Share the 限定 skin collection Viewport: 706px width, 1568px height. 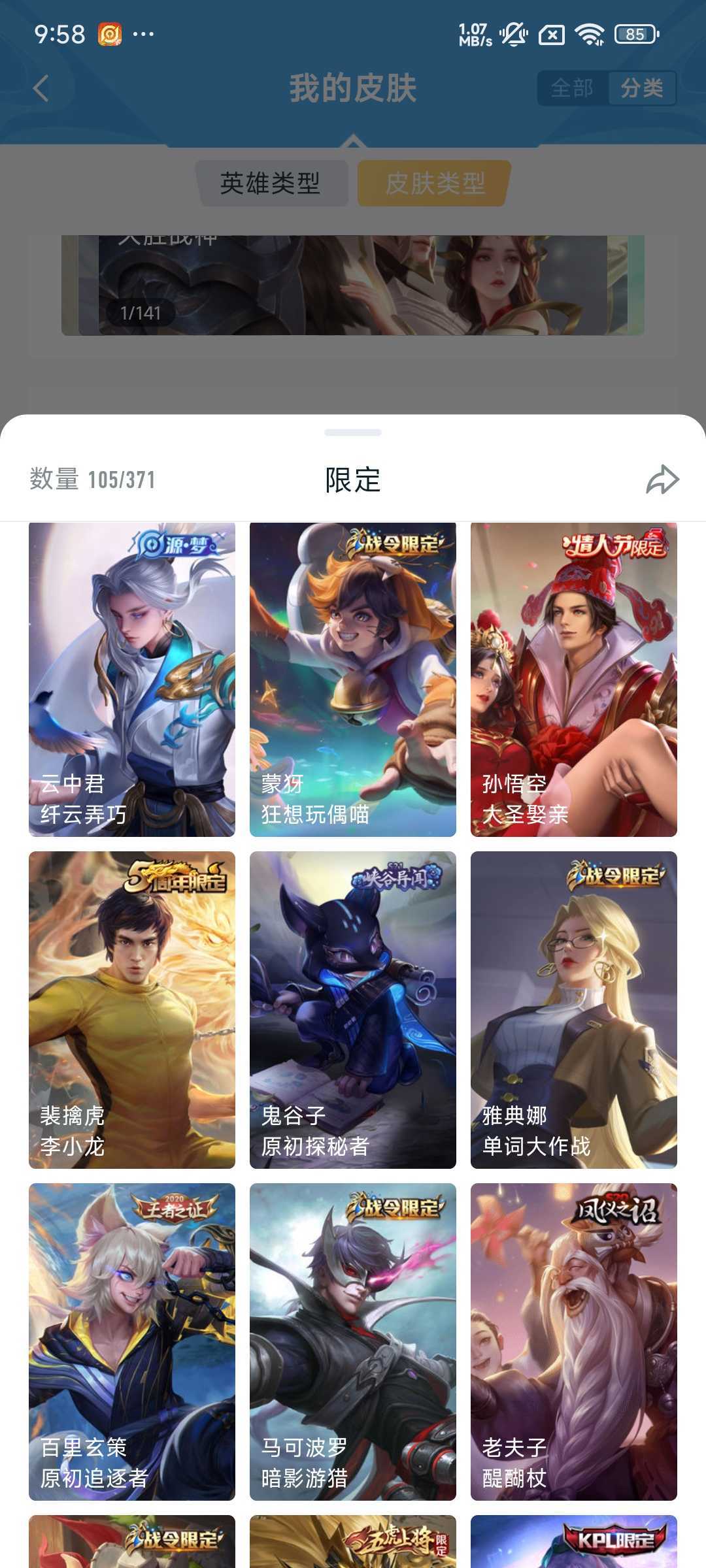(662, 480)
